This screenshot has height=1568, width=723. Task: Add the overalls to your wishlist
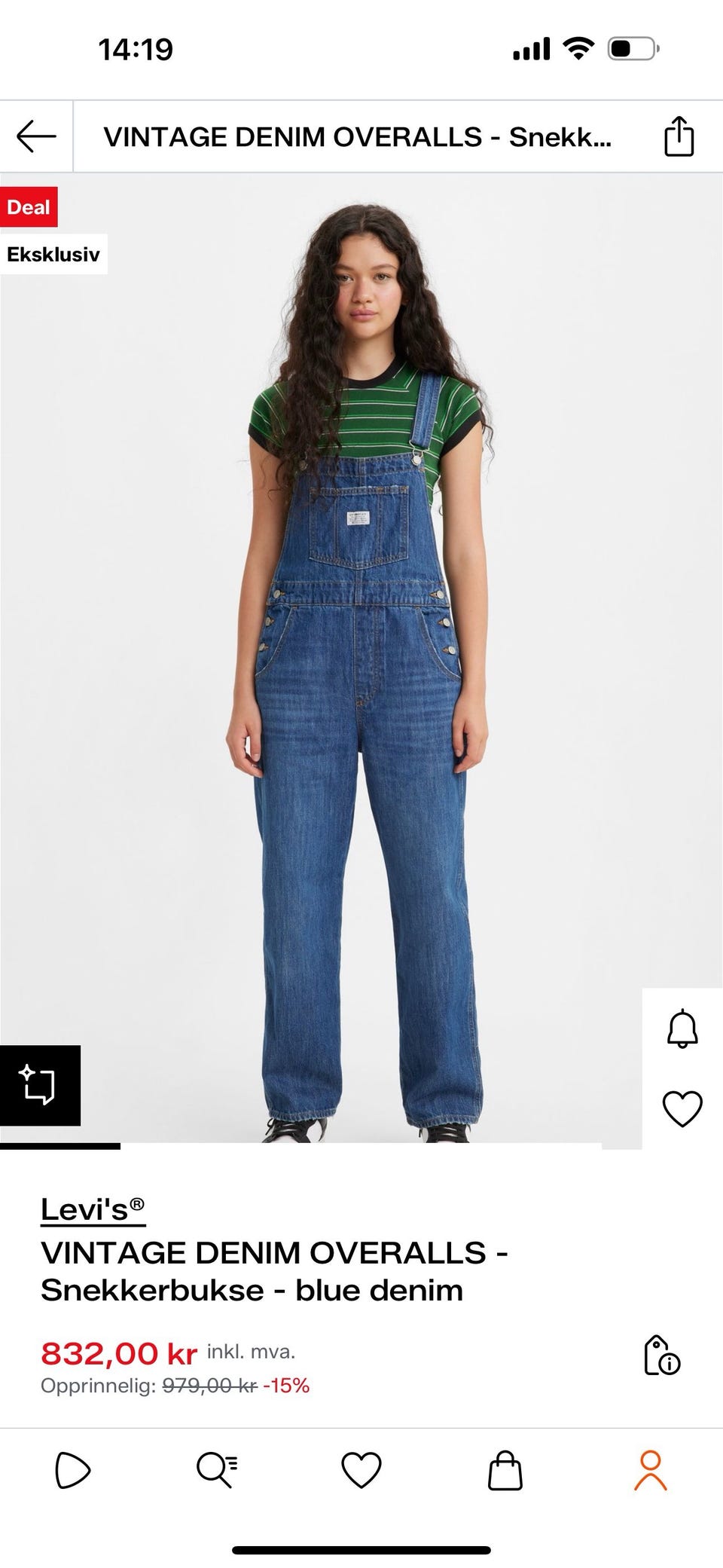[682, 1108]
